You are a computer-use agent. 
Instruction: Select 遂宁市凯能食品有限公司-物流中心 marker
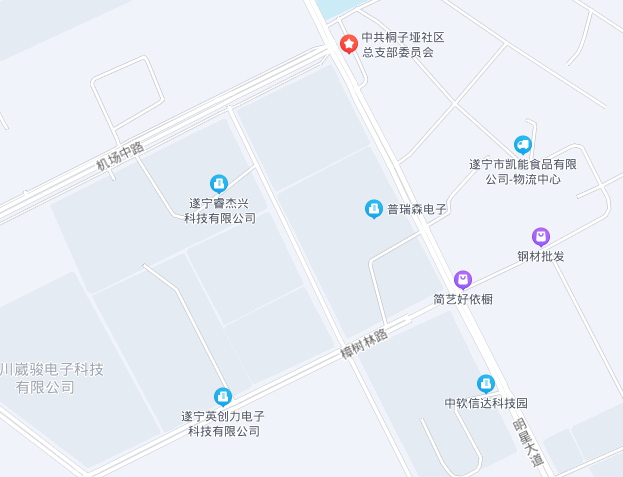click(x=523, y=145)
